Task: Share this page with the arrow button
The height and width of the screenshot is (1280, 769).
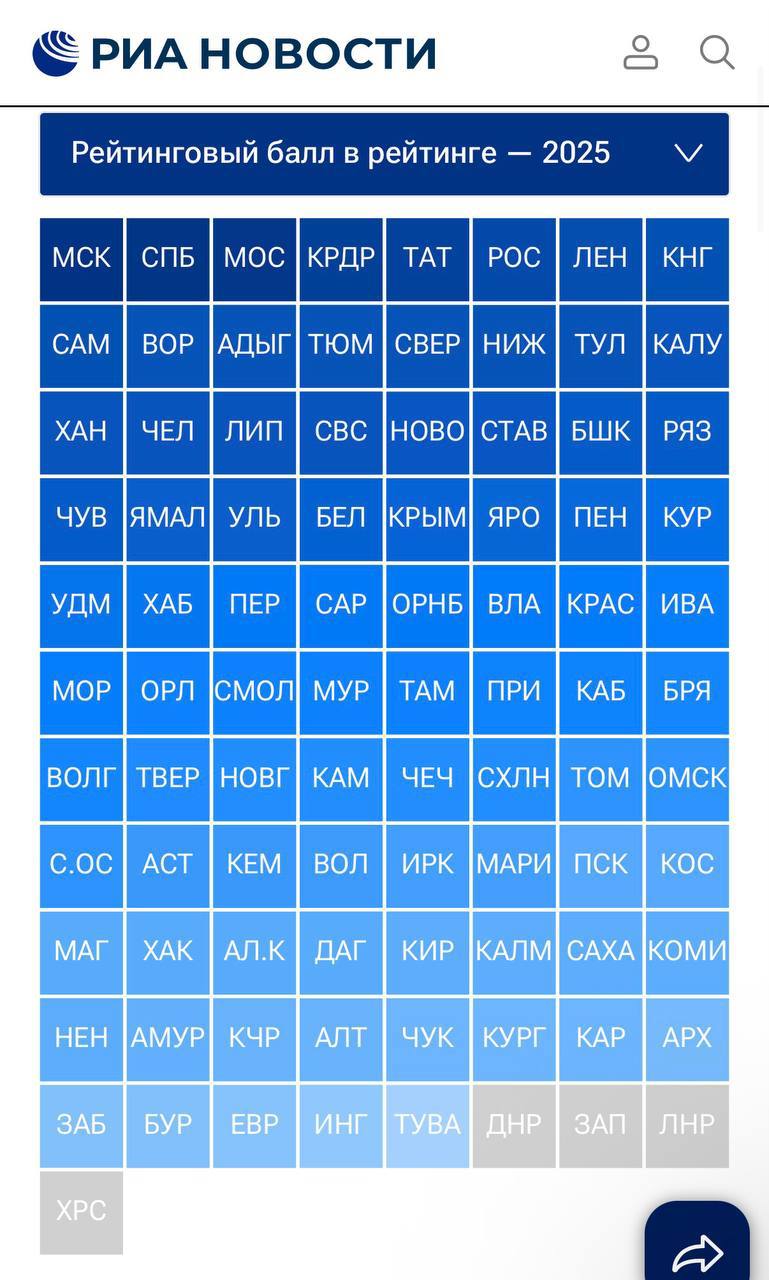Action: (x=697, y=1250)
